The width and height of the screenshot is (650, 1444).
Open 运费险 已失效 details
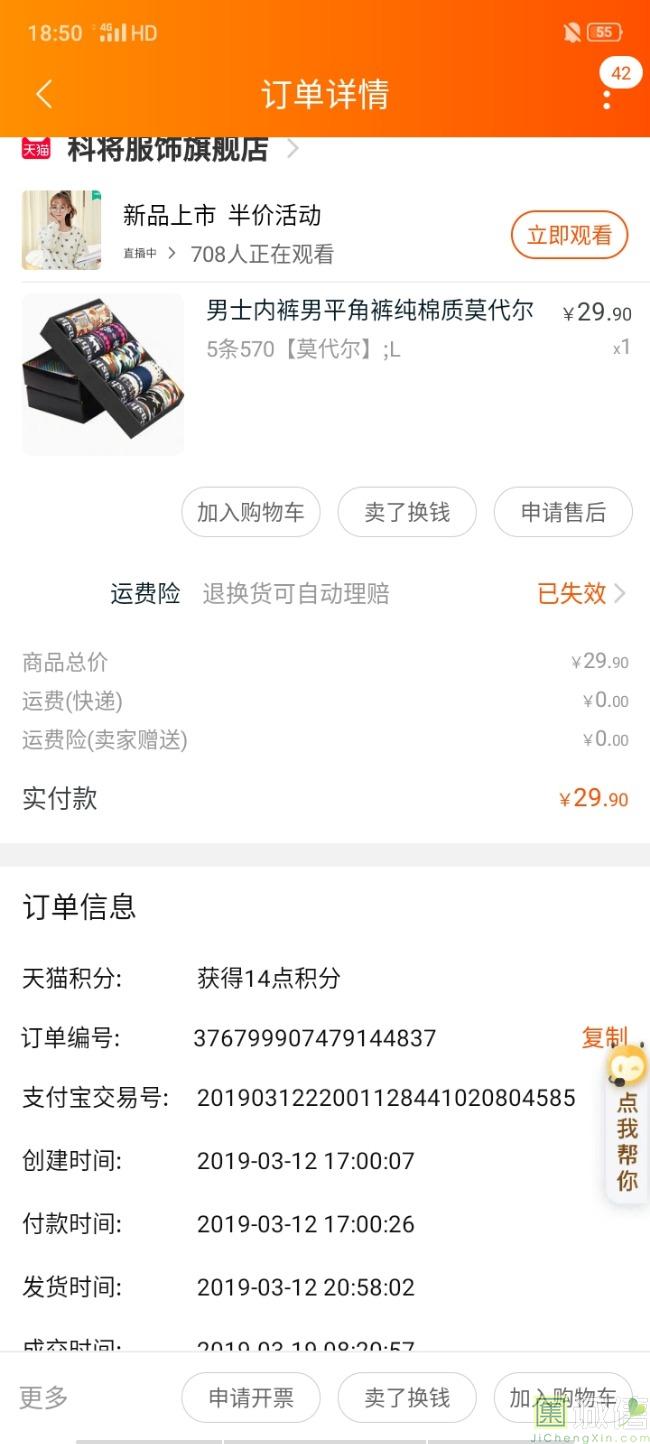(582, 593)
